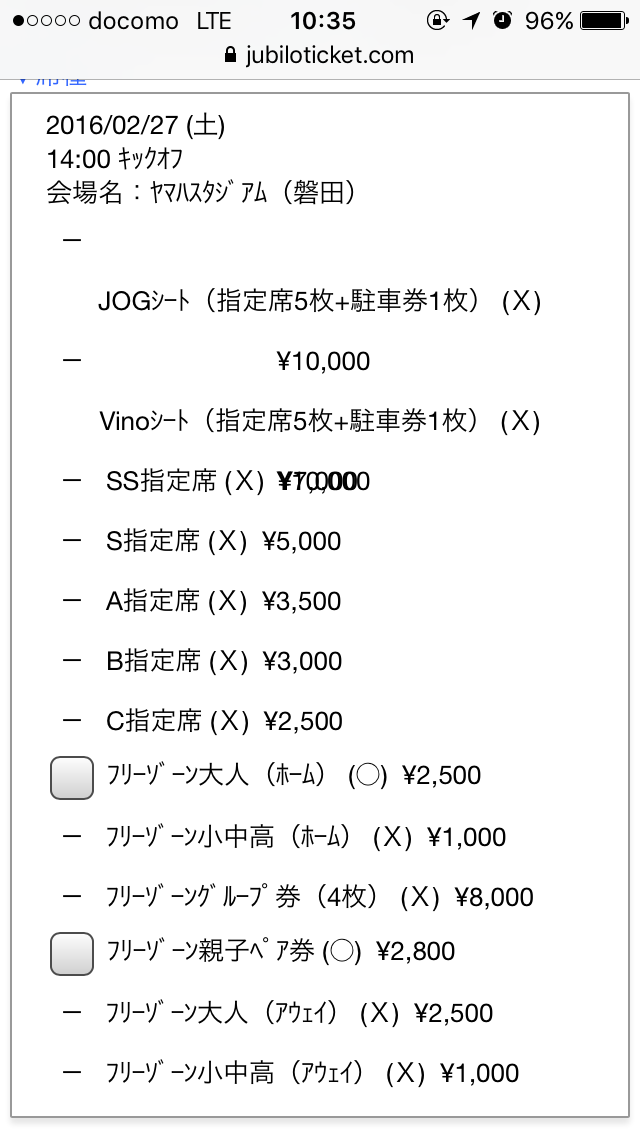Tap the partially hidden blue link above the ticket box

(x=53, y=79)
